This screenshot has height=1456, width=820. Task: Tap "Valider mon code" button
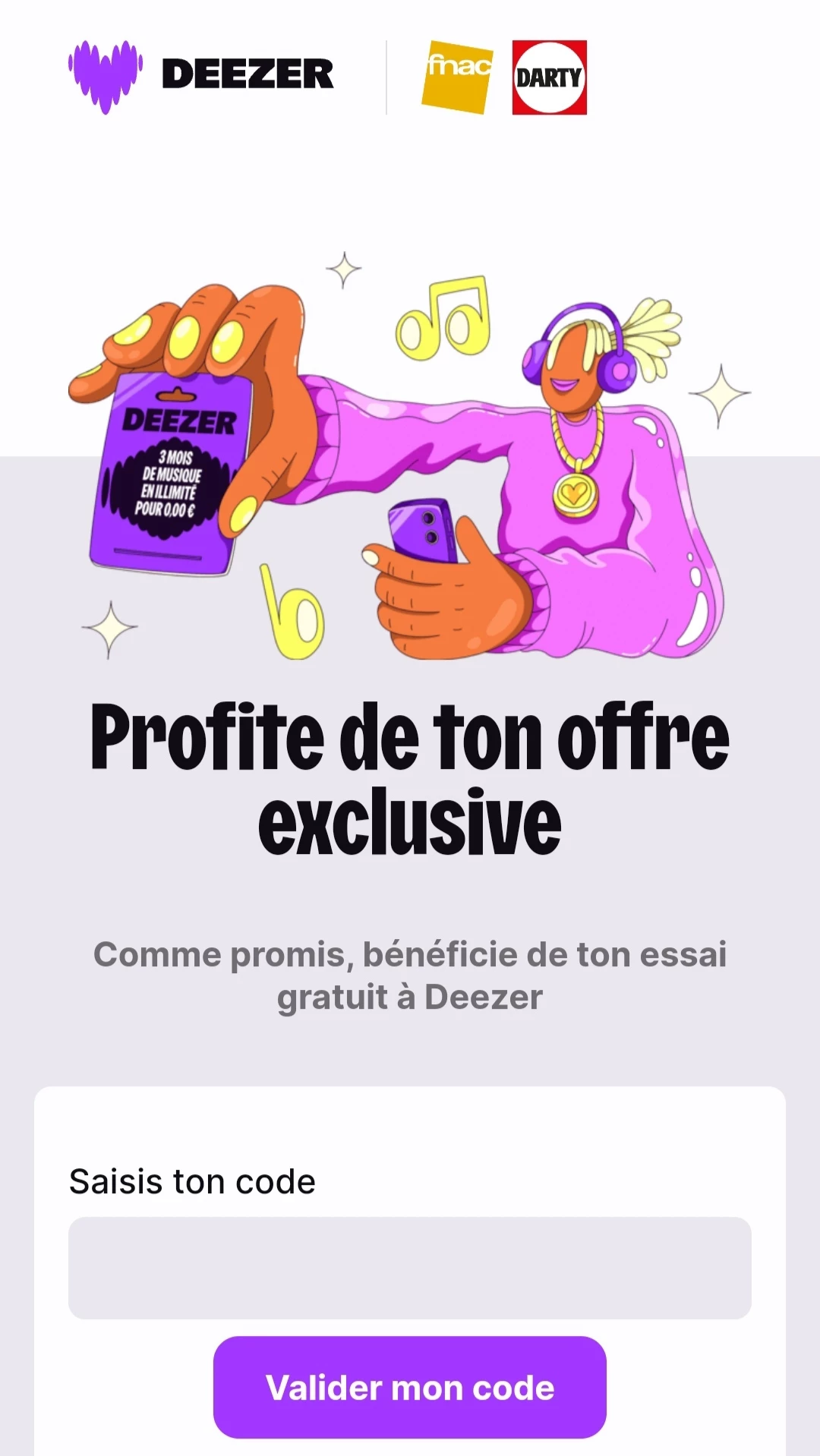pyautogui.click(x=409, y=1387)
